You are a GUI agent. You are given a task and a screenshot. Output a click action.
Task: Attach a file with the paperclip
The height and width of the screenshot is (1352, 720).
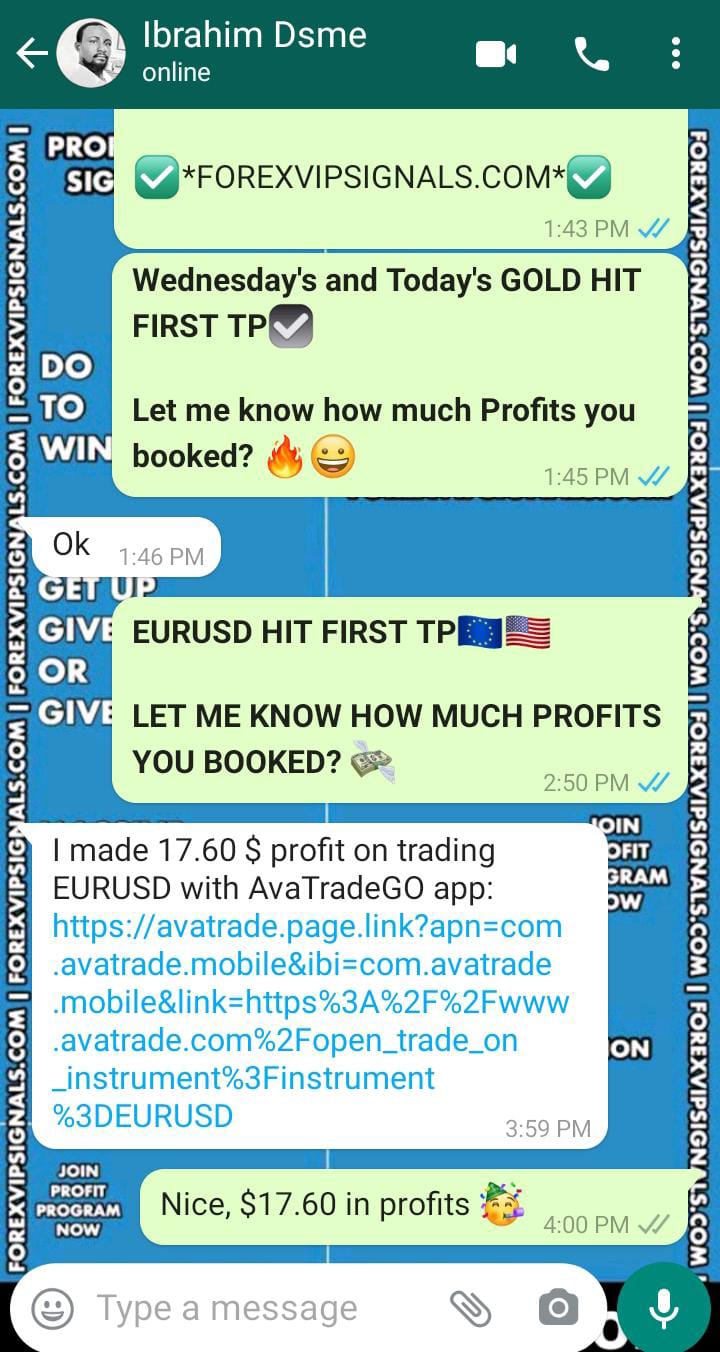click(x=470, y=1308)
